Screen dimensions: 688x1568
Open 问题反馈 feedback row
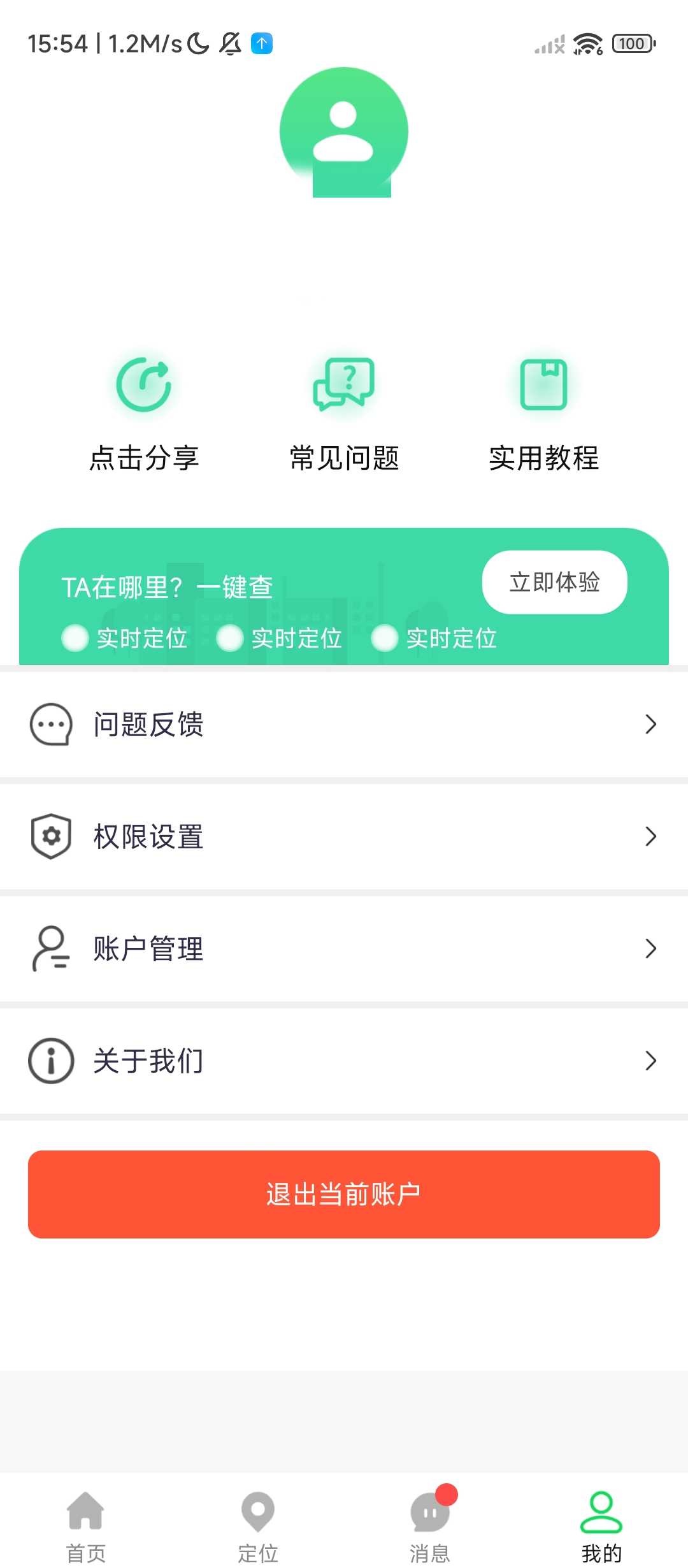point(344,724)
